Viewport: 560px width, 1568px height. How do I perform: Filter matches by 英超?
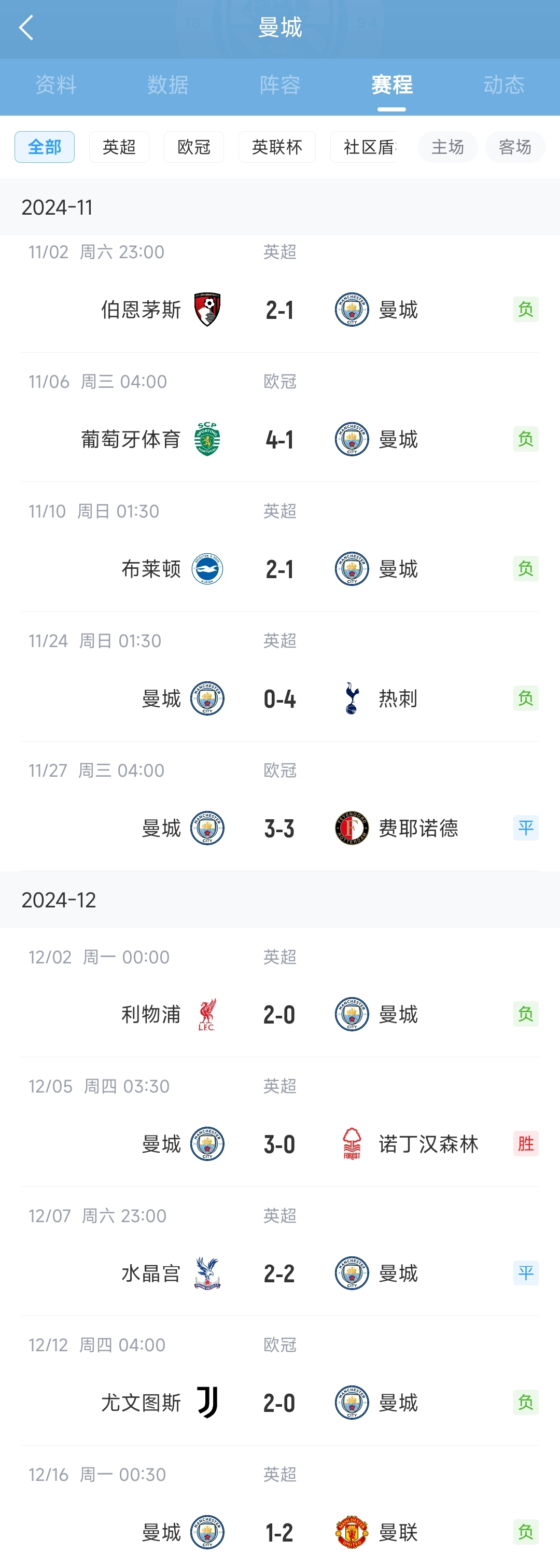point(119,147)
